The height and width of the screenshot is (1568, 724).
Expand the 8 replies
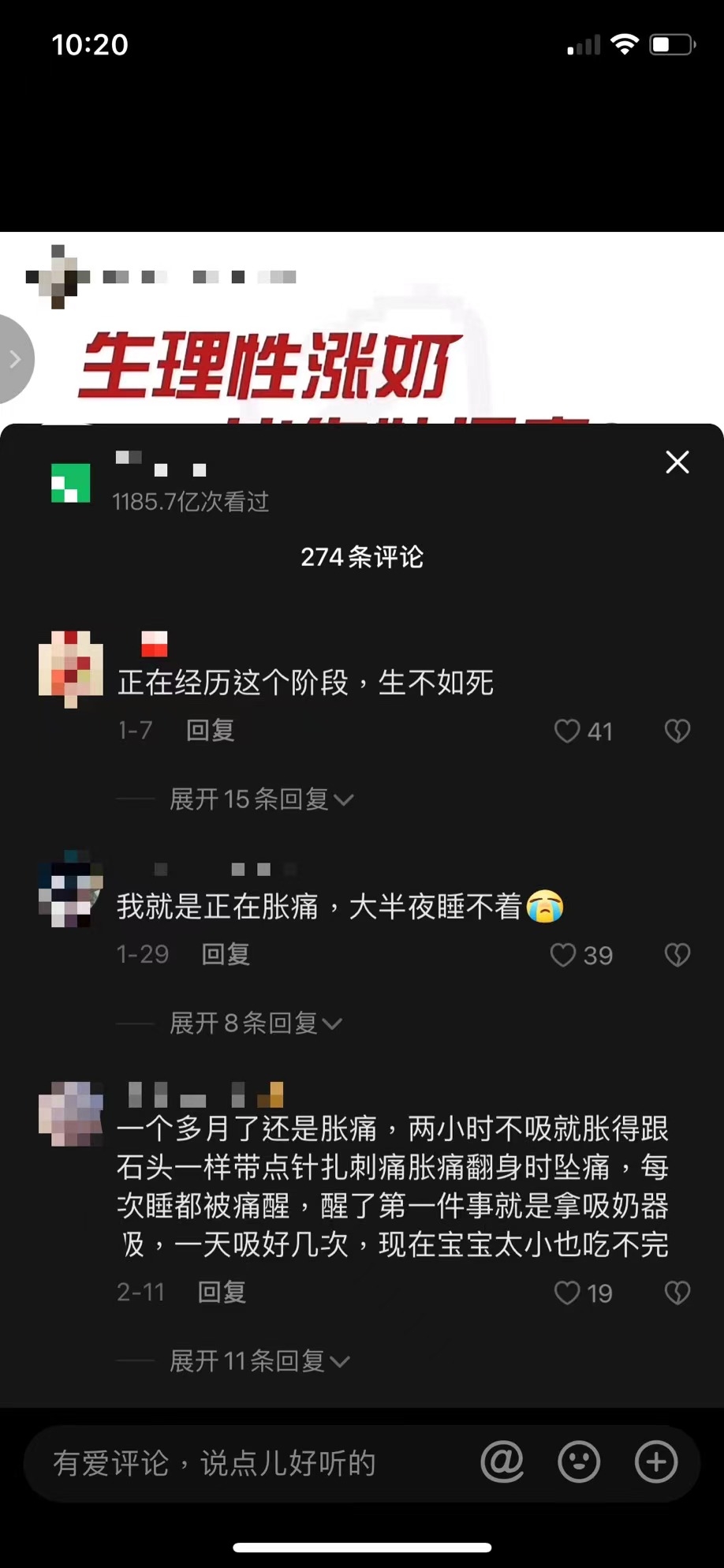pos(255,1024)
